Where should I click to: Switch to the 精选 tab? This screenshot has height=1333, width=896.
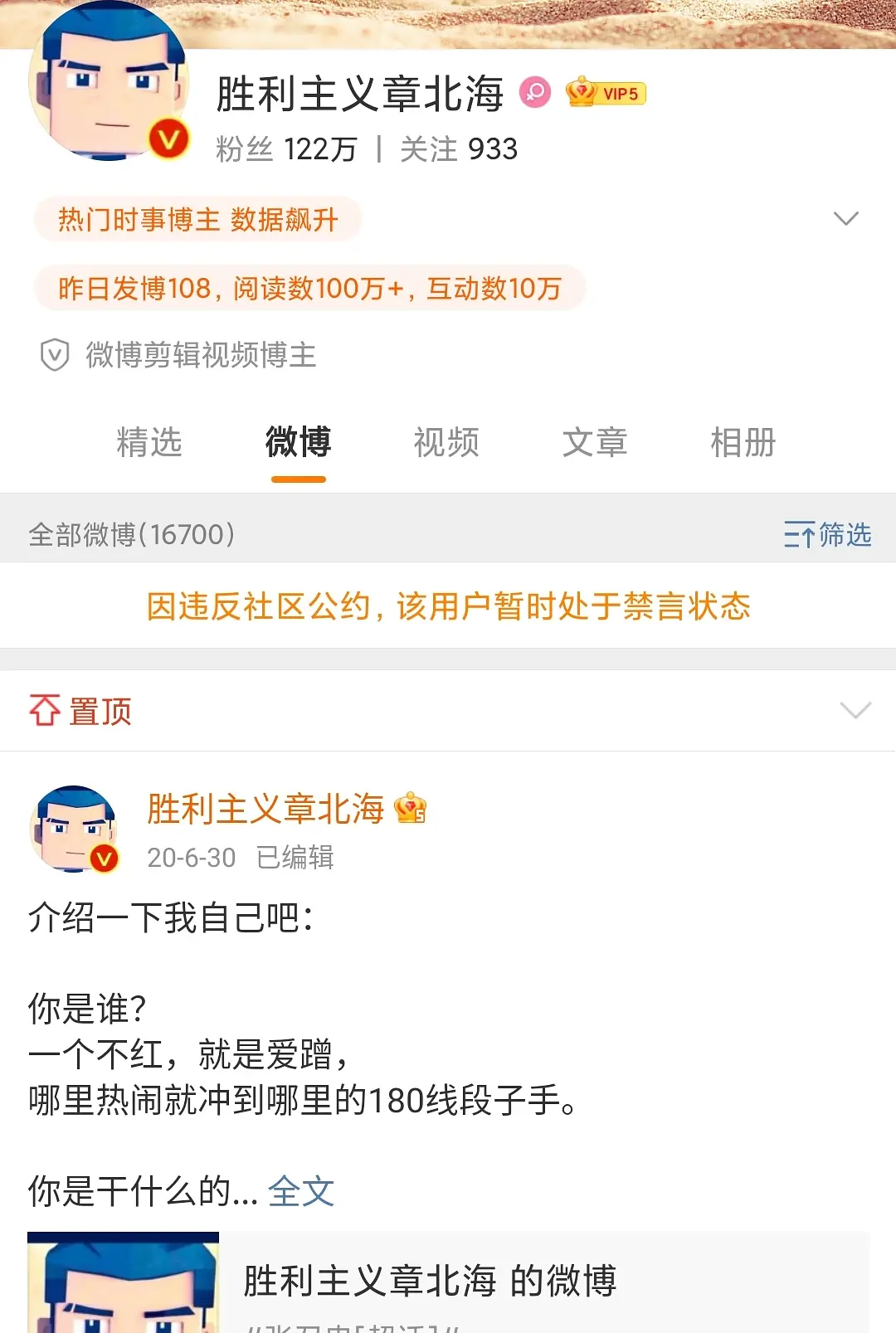point(149,442)
